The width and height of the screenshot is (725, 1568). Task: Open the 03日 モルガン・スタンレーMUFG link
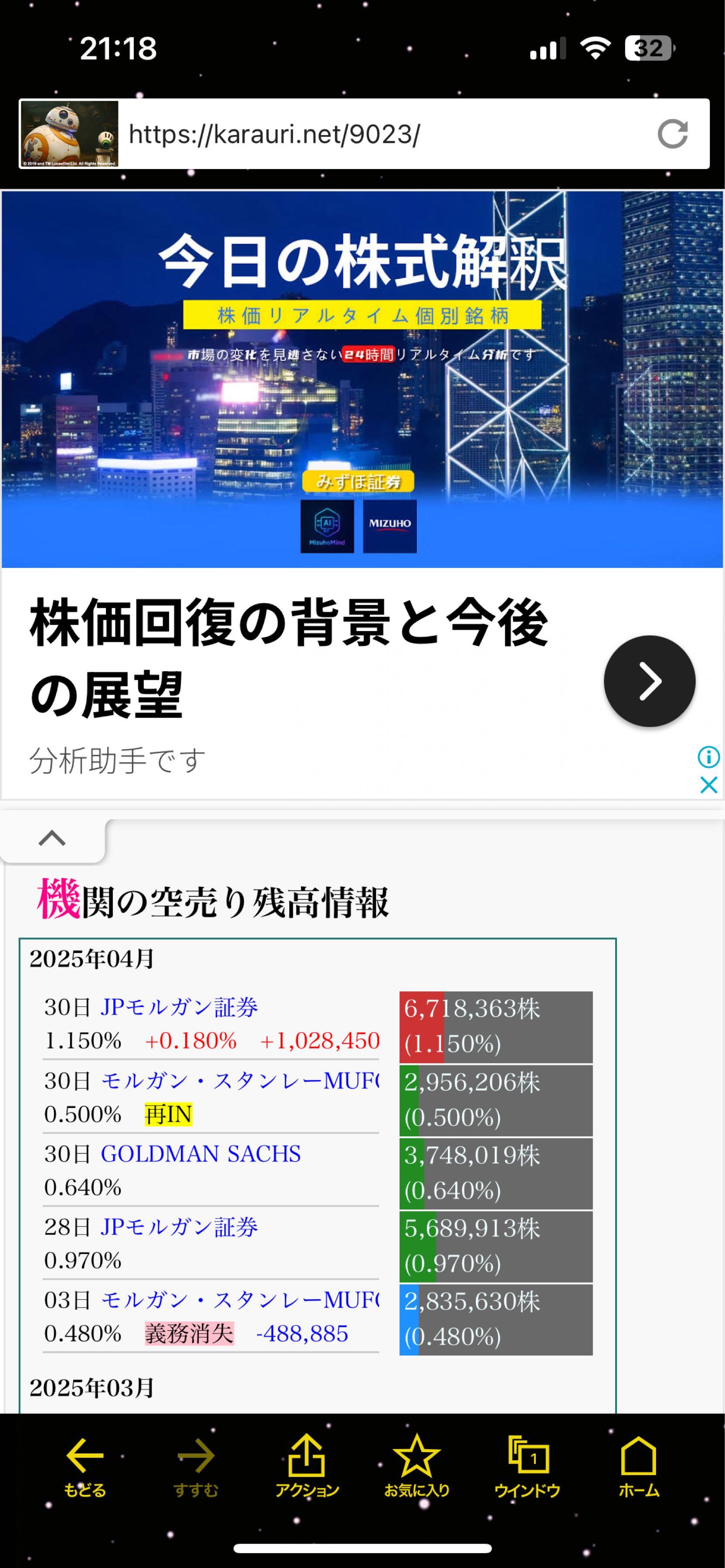240,1300
